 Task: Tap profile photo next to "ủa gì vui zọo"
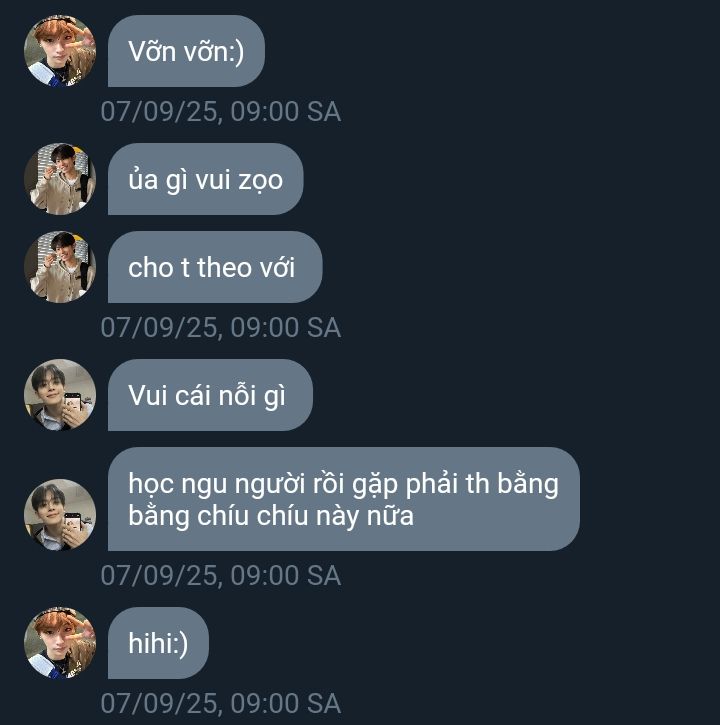click(60, 179)
